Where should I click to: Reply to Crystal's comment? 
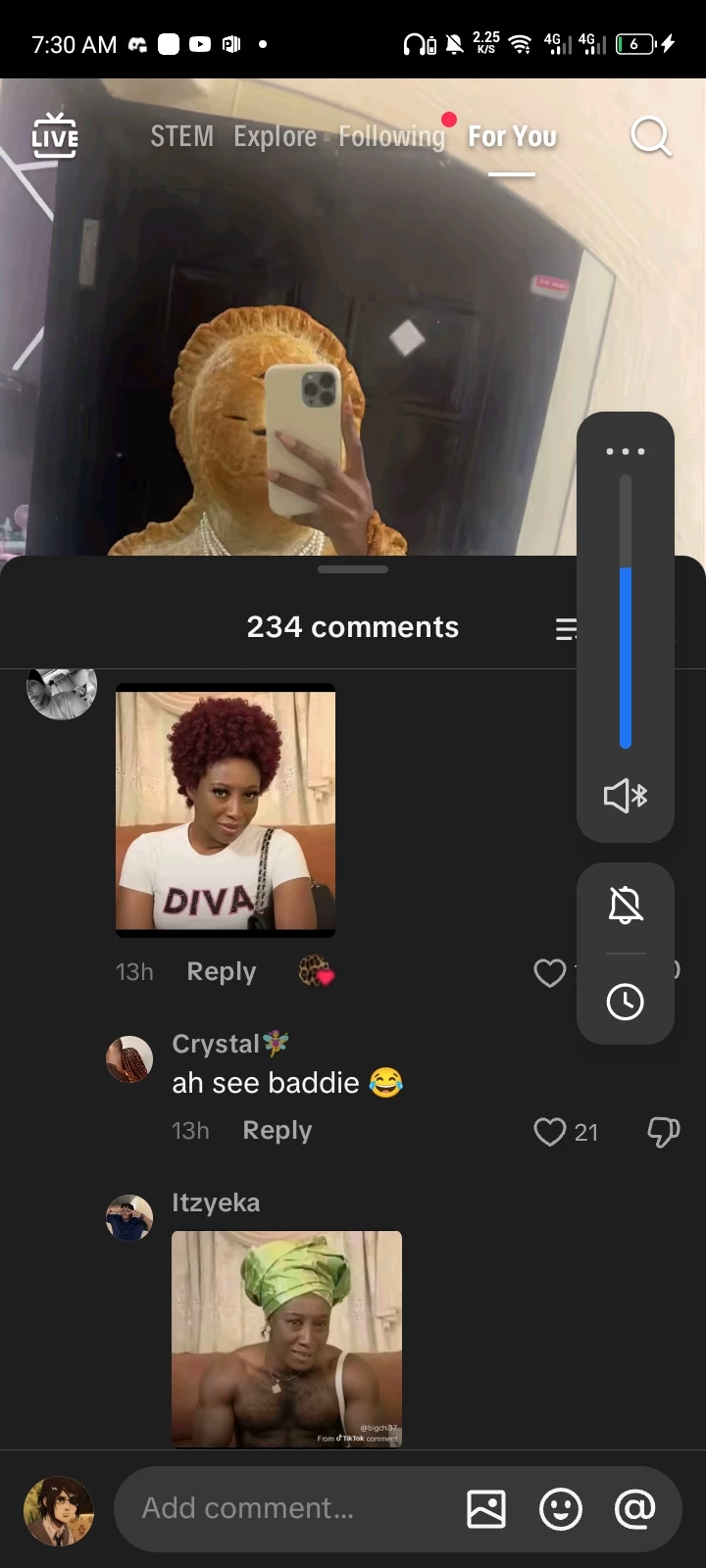pyautogui.click(x=277, y=1130)
